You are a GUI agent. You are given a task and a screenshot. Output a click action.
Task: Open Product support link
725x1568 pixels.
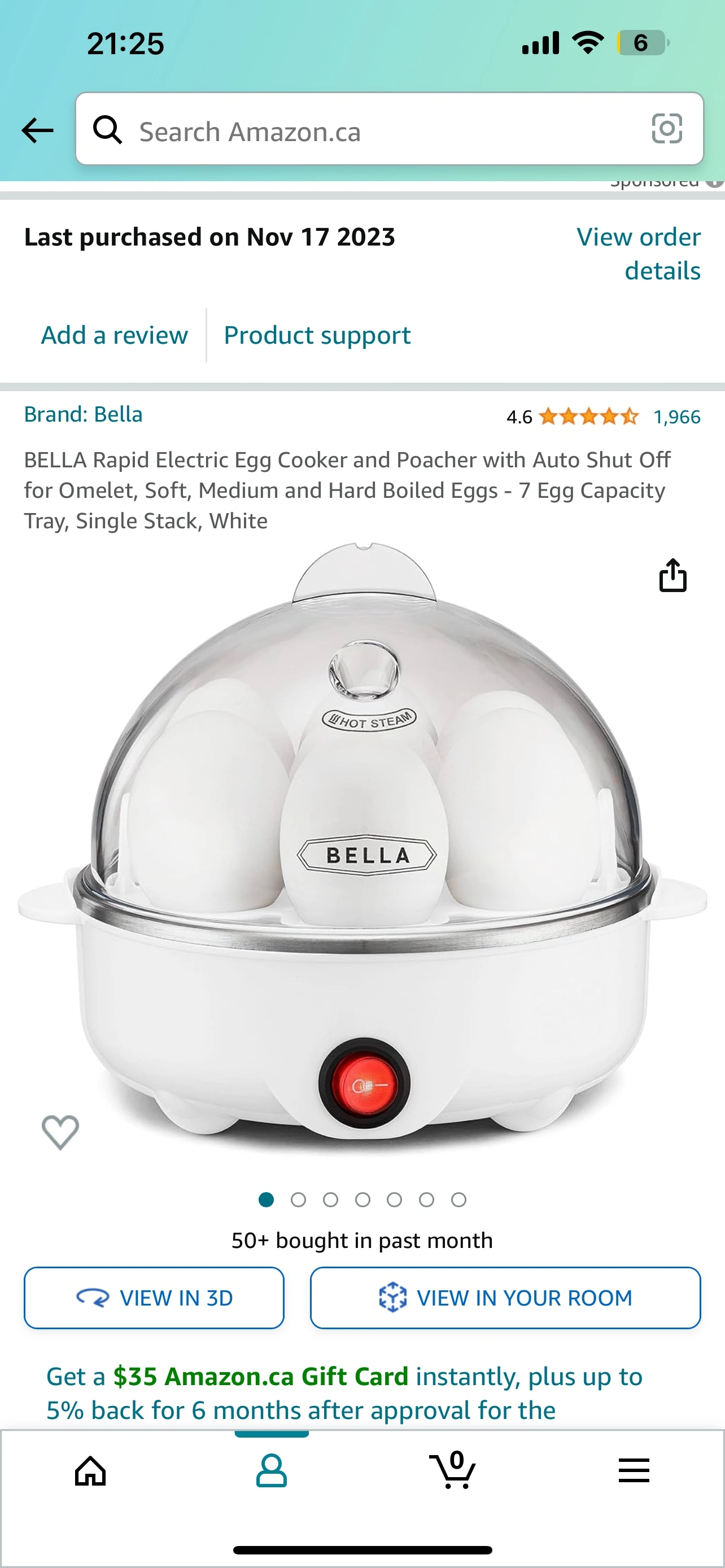pyautogui.click(x=317, y=335)
